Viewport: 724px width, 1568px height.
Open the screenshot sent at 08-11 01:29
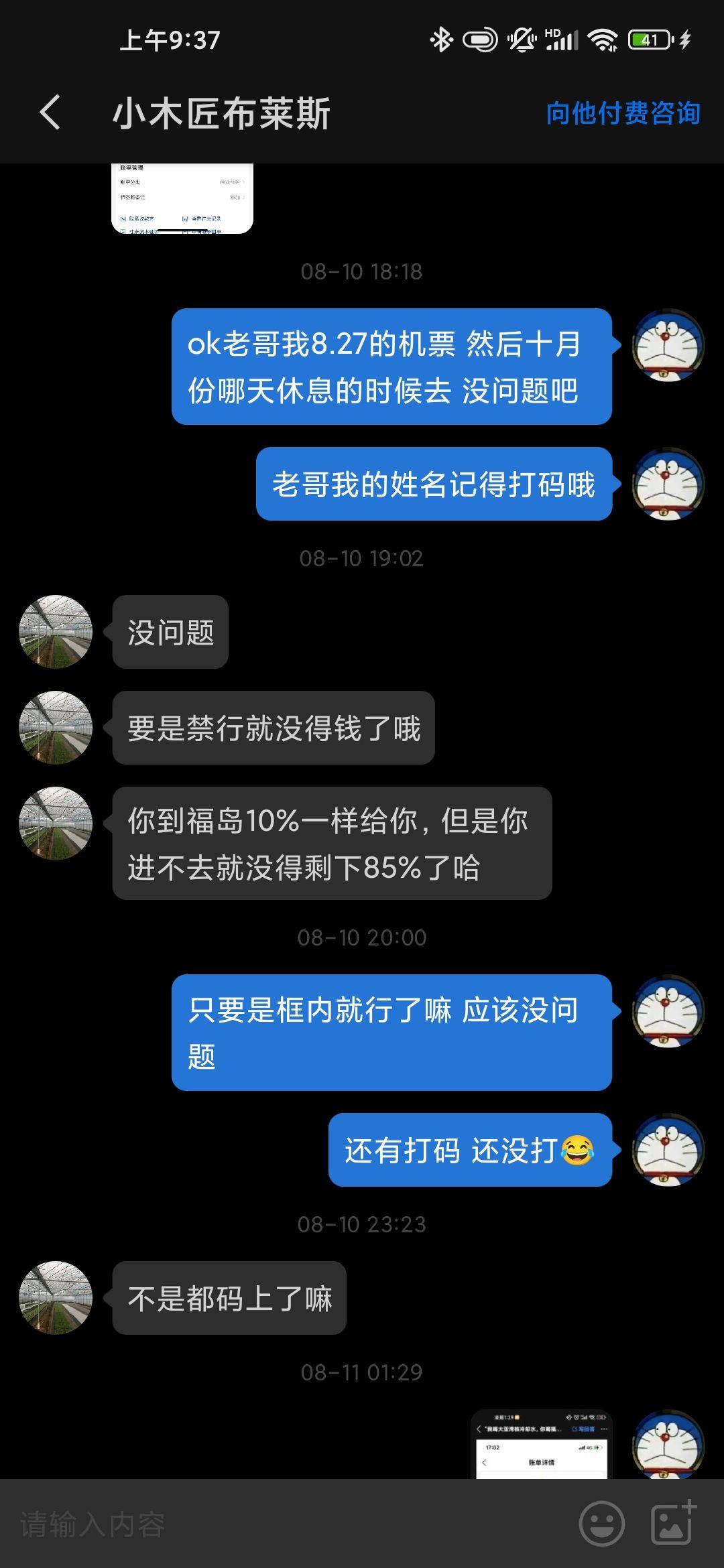541,1443
